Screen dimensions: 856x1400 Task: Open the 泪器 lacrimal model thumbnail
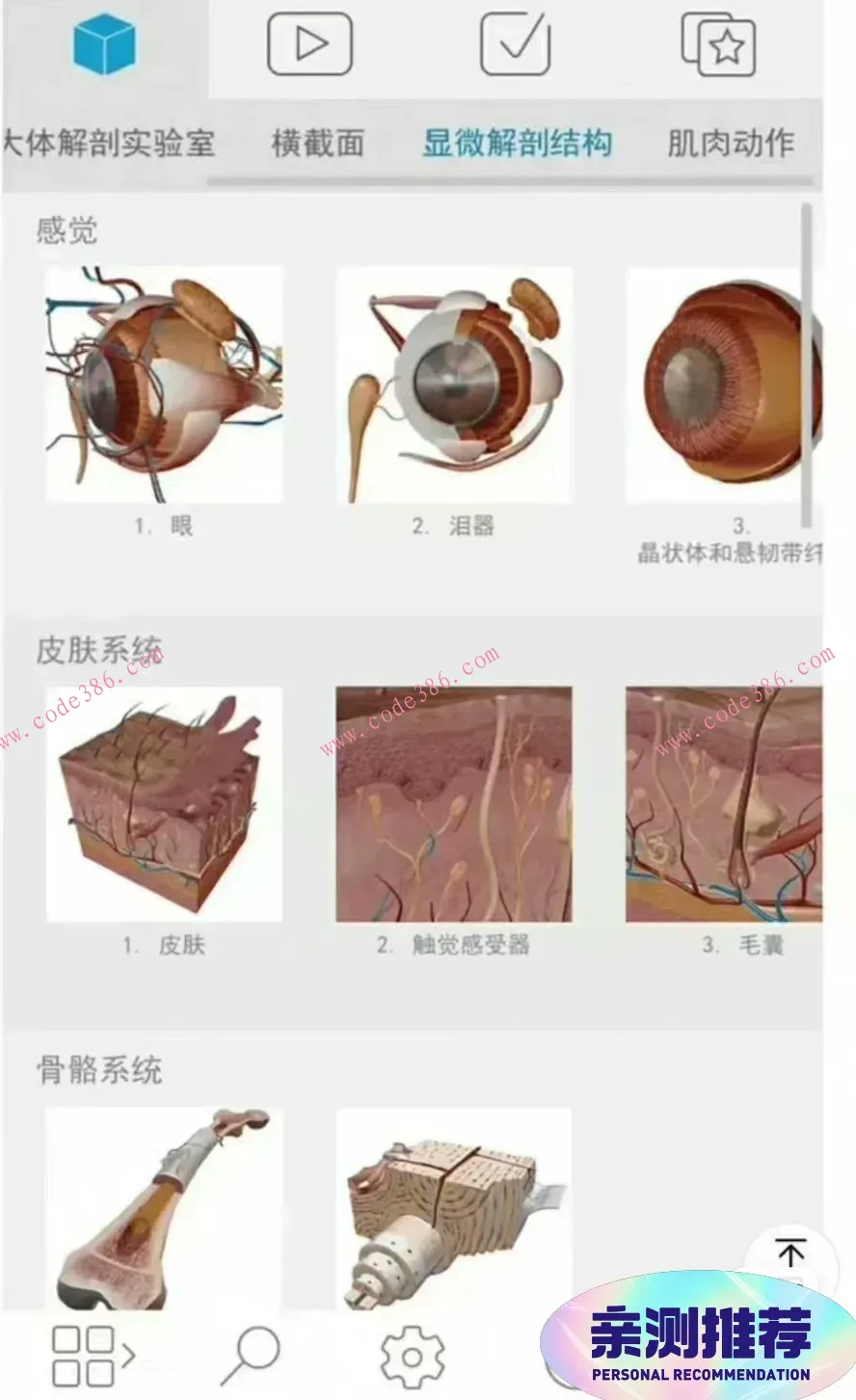click(453, 384)
